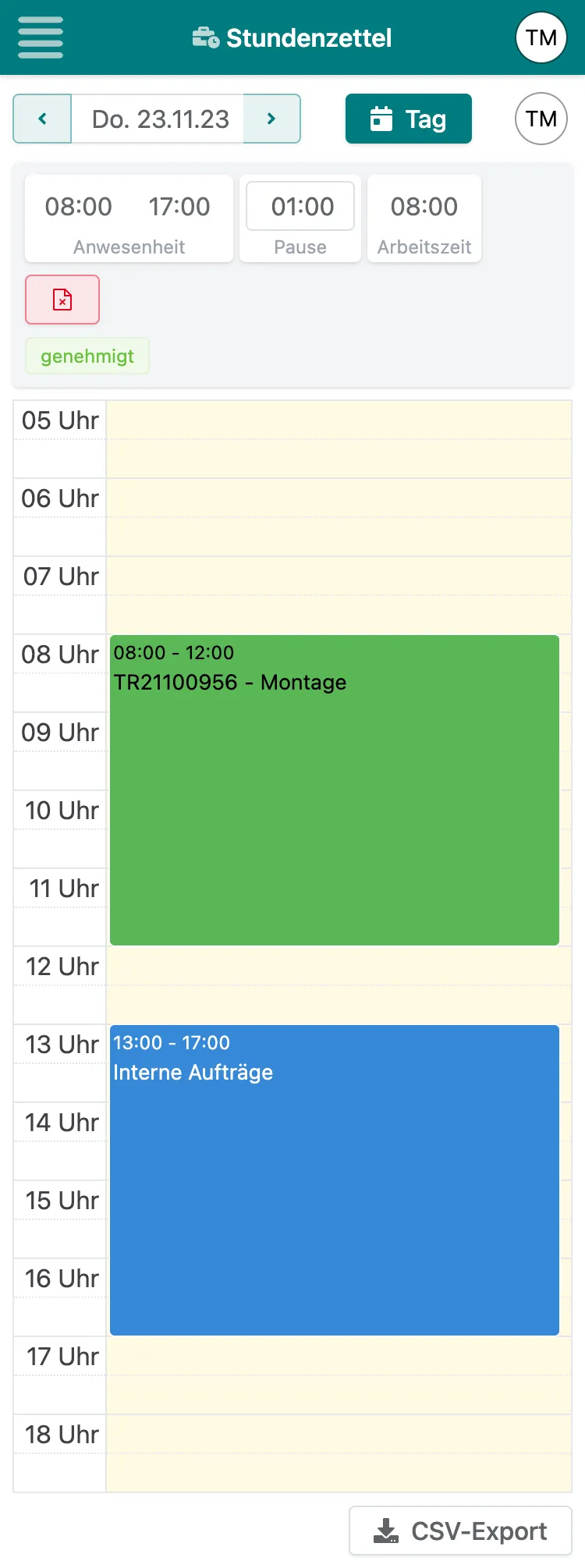Image resolution: width=585 pixels, height=1568 pixels.
Task: Switch to the Tag view
Action: (409, 119)
